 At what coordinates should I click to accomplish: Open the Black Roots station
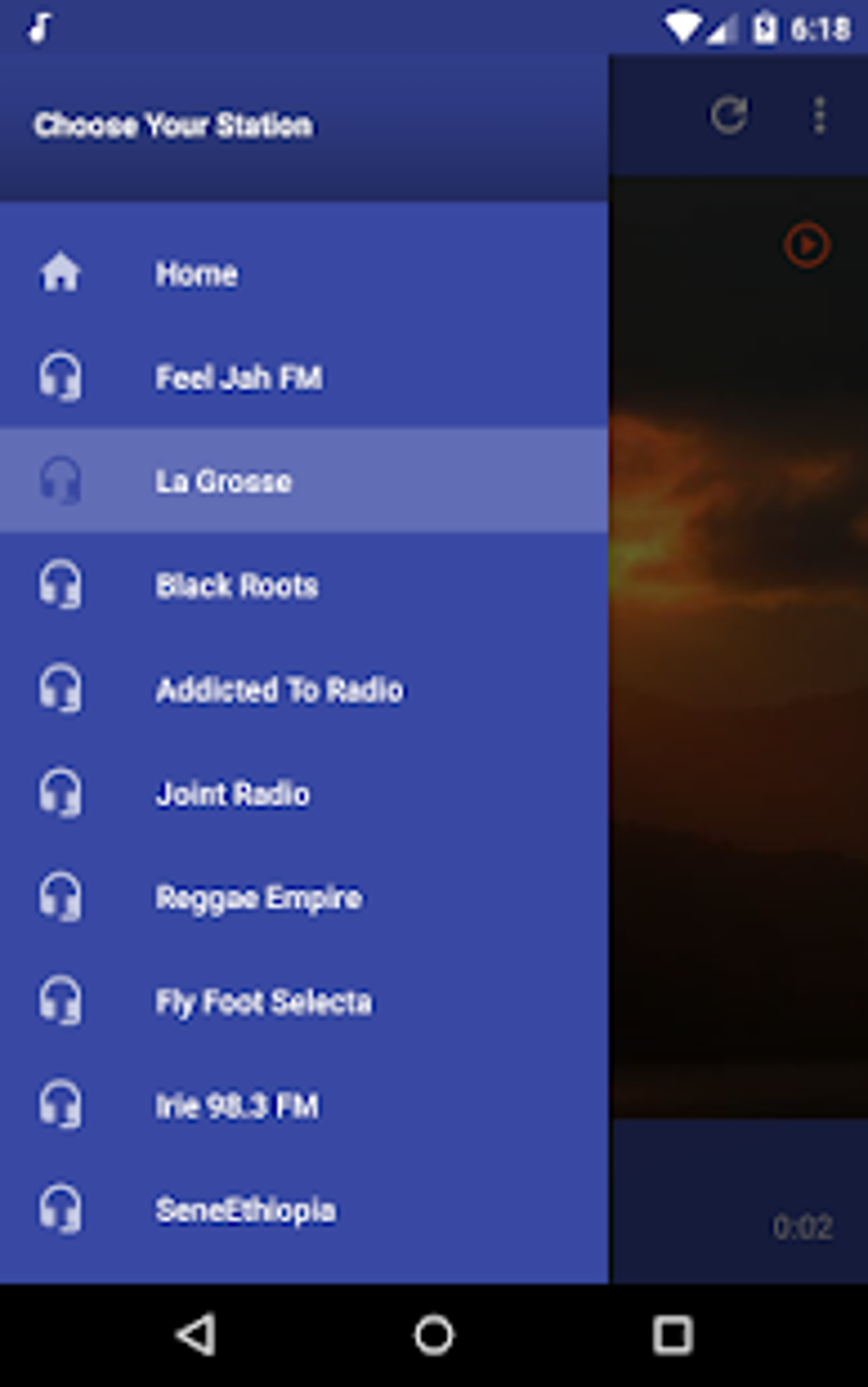tap(237, 585)
